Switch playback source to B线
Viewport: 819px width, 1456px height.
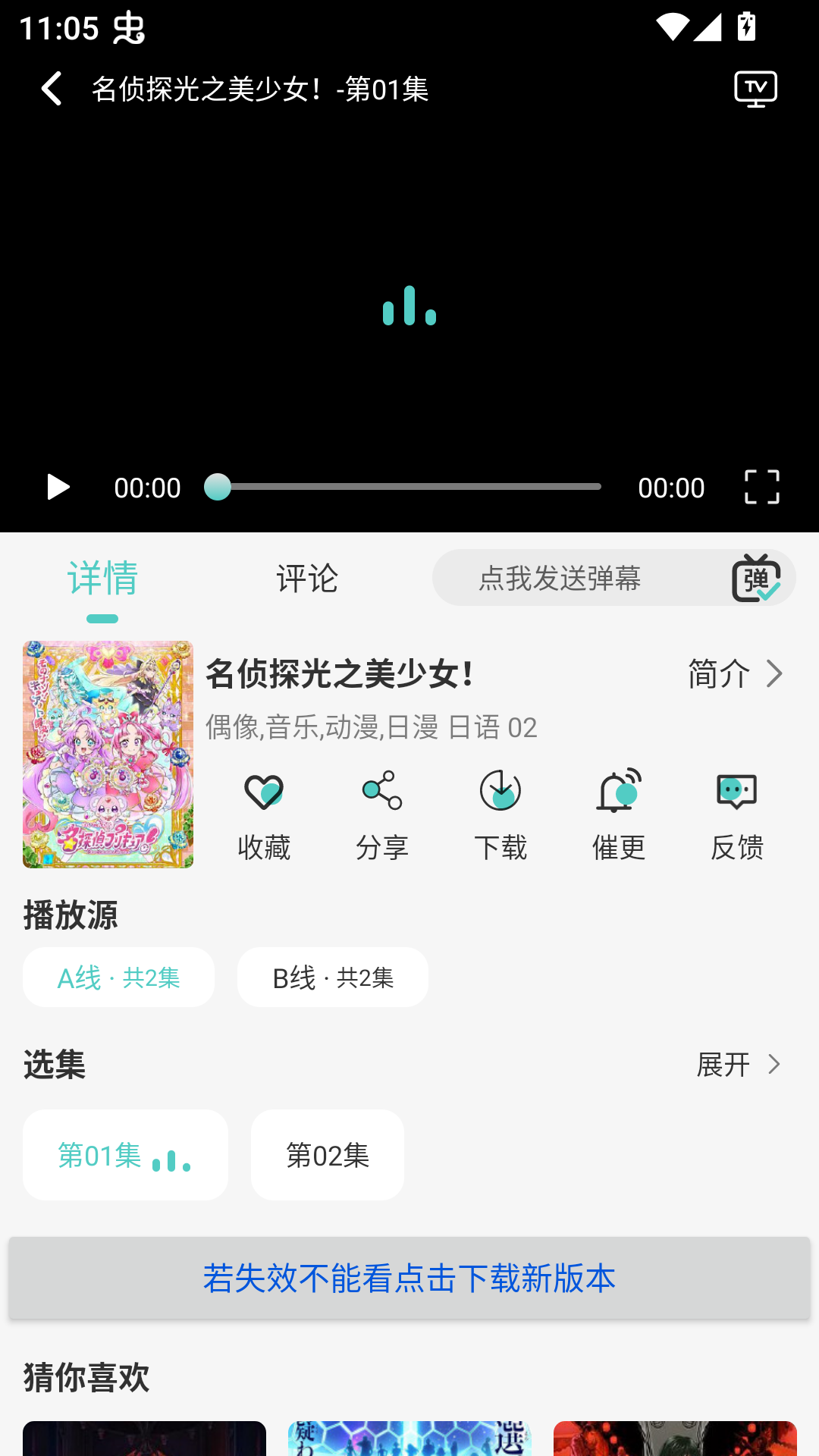(333, 977)
